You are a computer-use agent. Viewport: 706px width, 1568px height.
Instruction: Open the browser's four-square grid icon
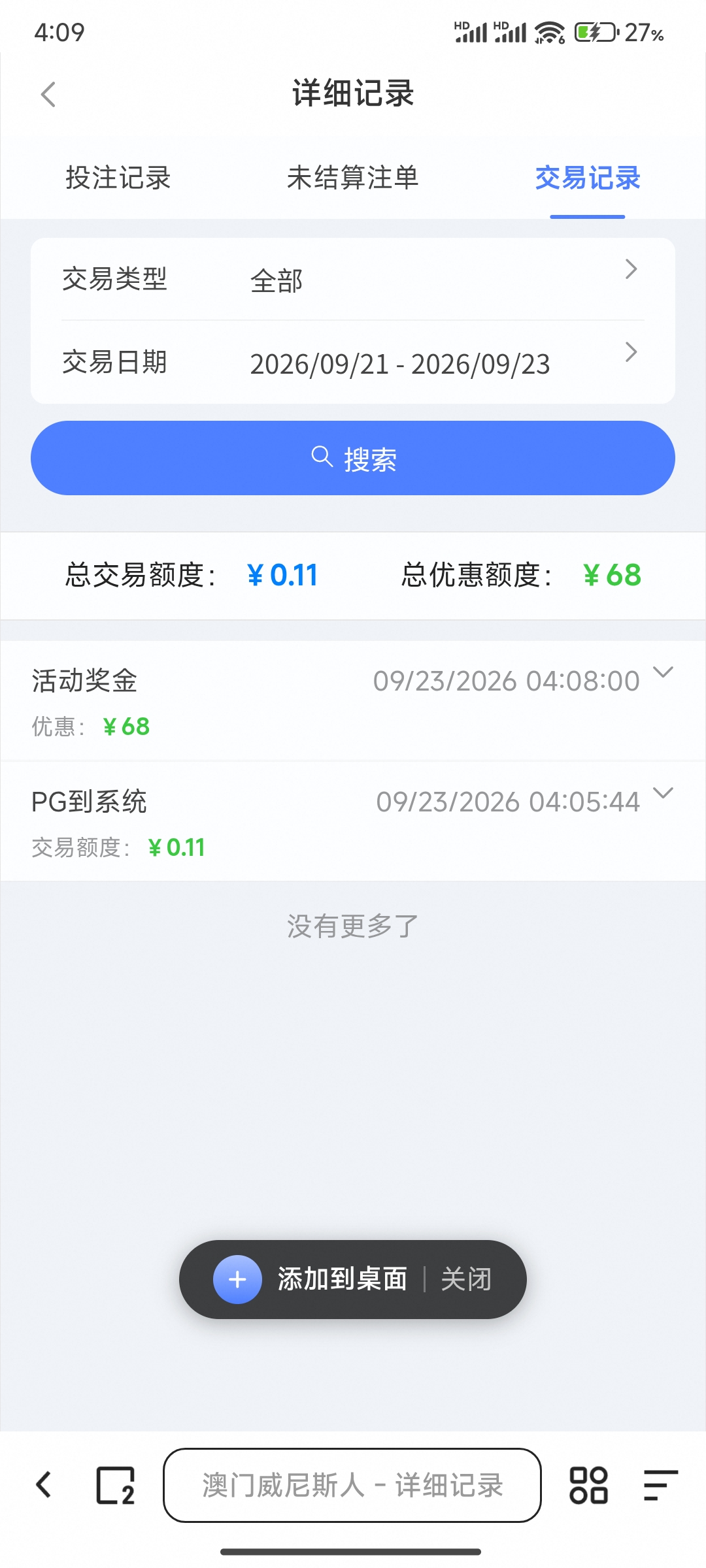588,1485
